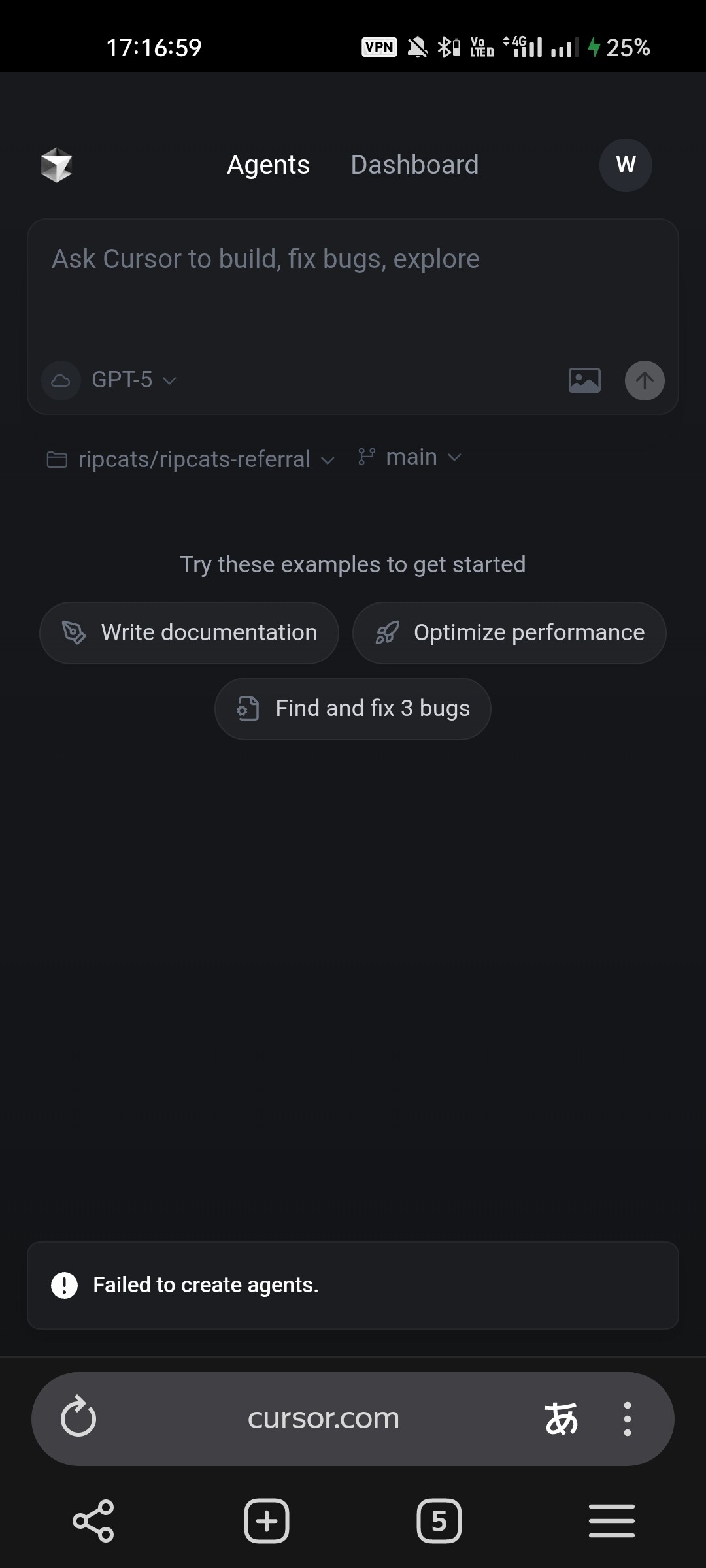Screen dimensions: 706x1568
Task: Tap the cursor.com address bar
Action: (x=323, y=1418)
